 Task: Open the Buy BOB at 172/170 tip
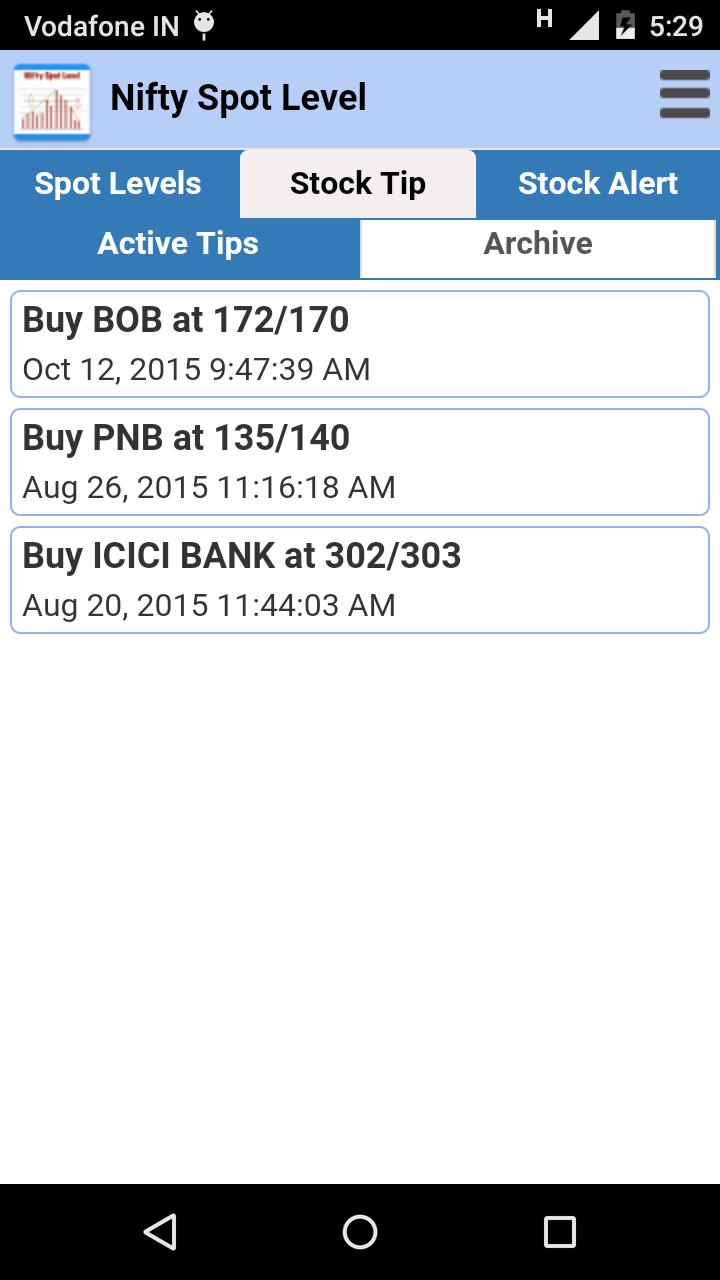[360, 343]
